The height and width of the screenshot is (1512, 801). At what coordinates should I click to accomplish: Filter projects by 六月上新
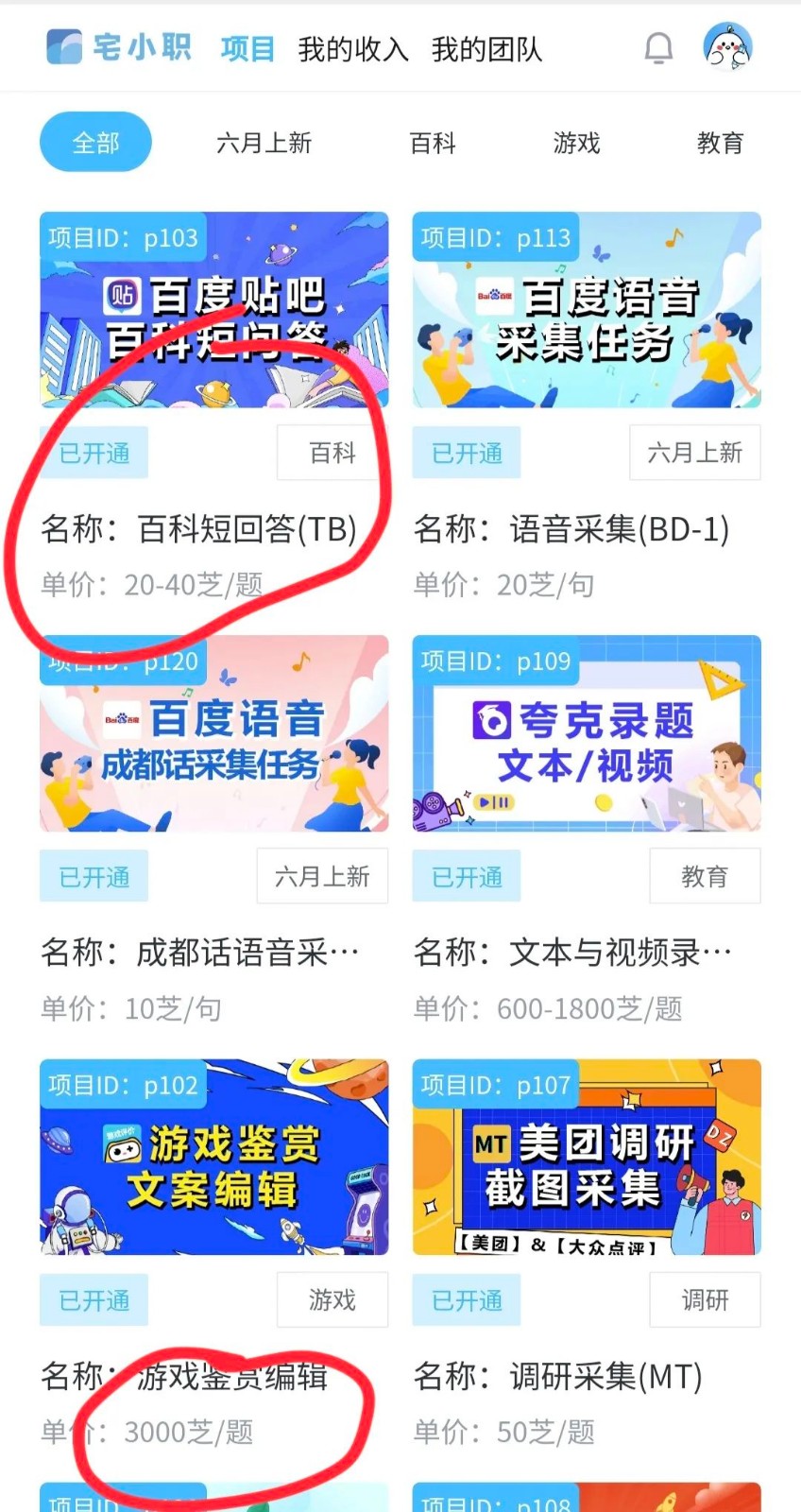(264, 143)
